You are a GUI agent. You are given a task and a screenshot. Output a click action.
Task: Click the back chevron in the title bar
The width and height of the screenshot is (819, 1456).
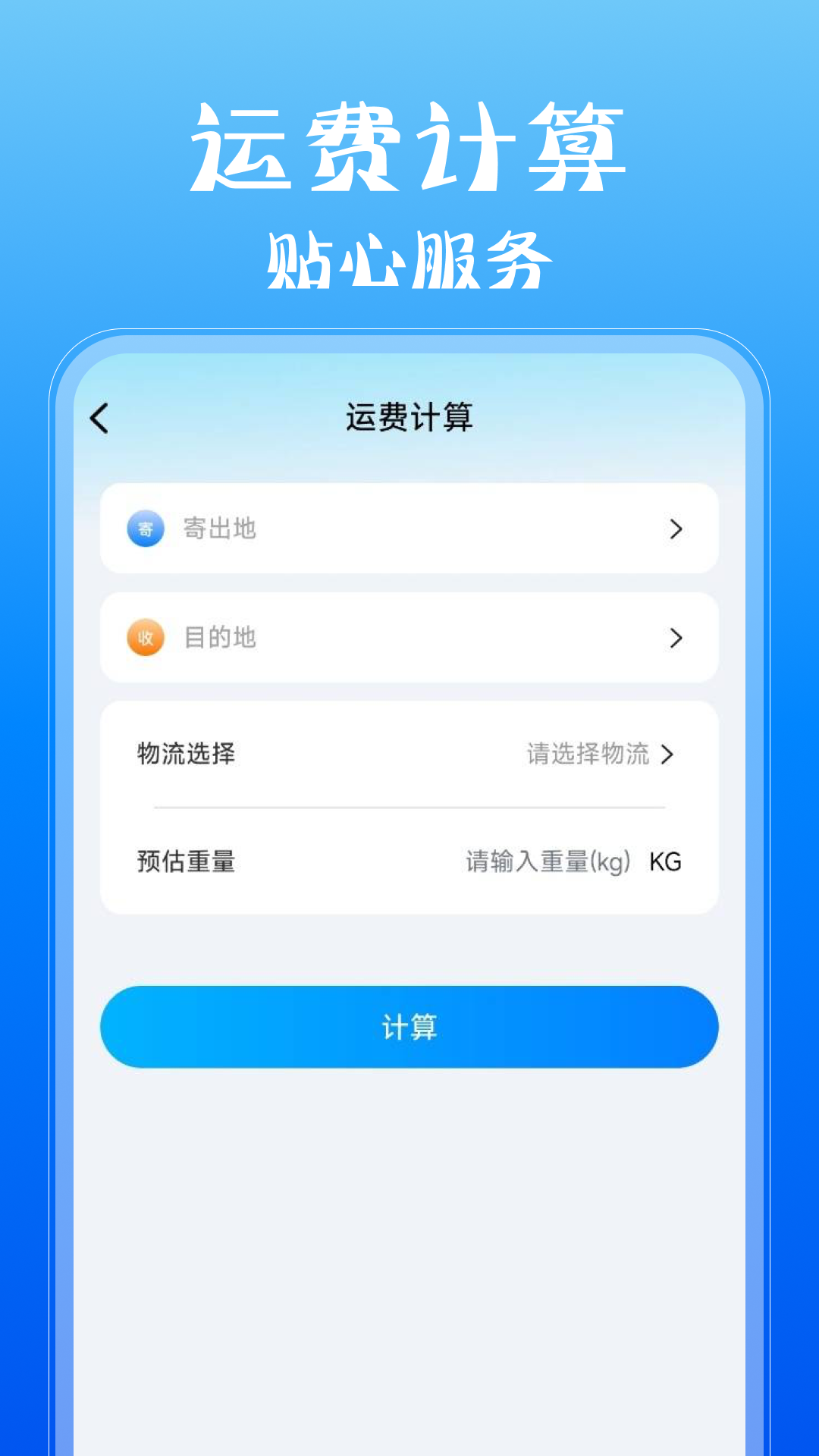tap(99, 416)
